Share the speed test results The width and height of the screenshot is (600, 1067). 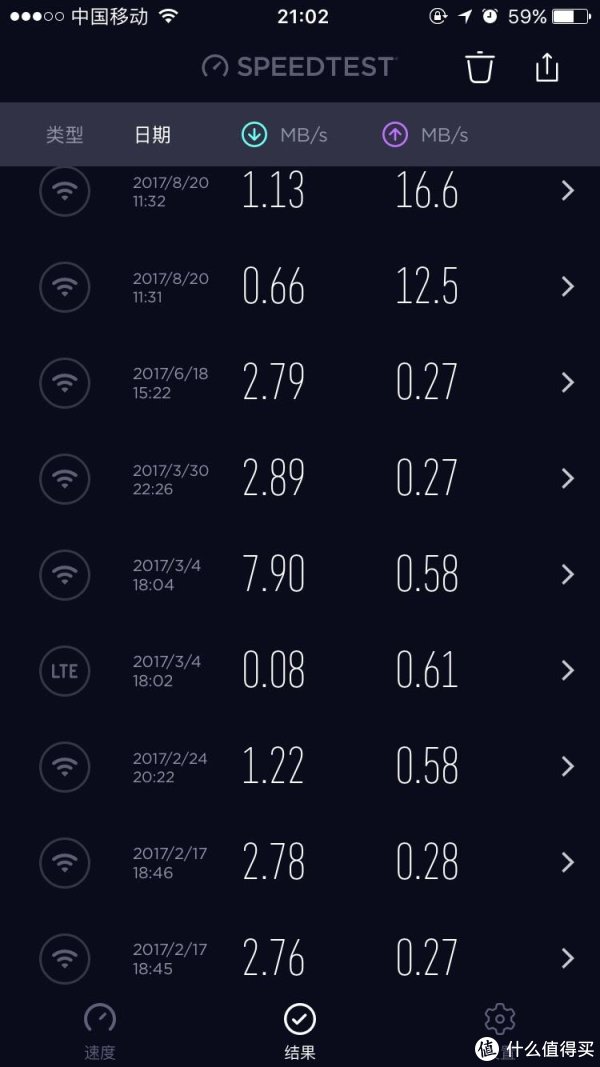[547, 67]
